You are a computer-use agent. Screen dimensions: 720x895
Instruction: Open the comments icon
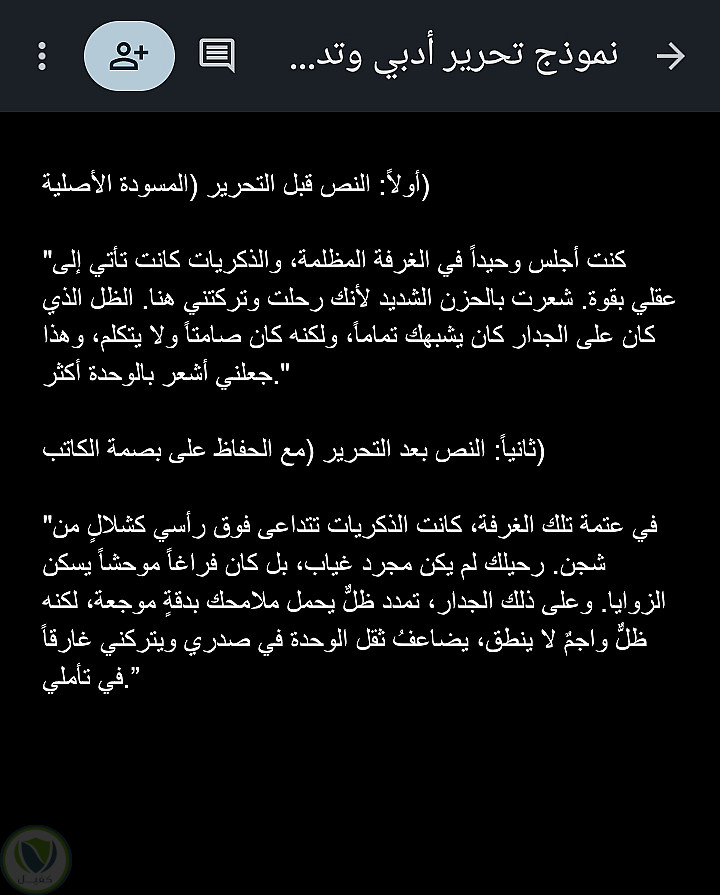(x=217, y=56)
